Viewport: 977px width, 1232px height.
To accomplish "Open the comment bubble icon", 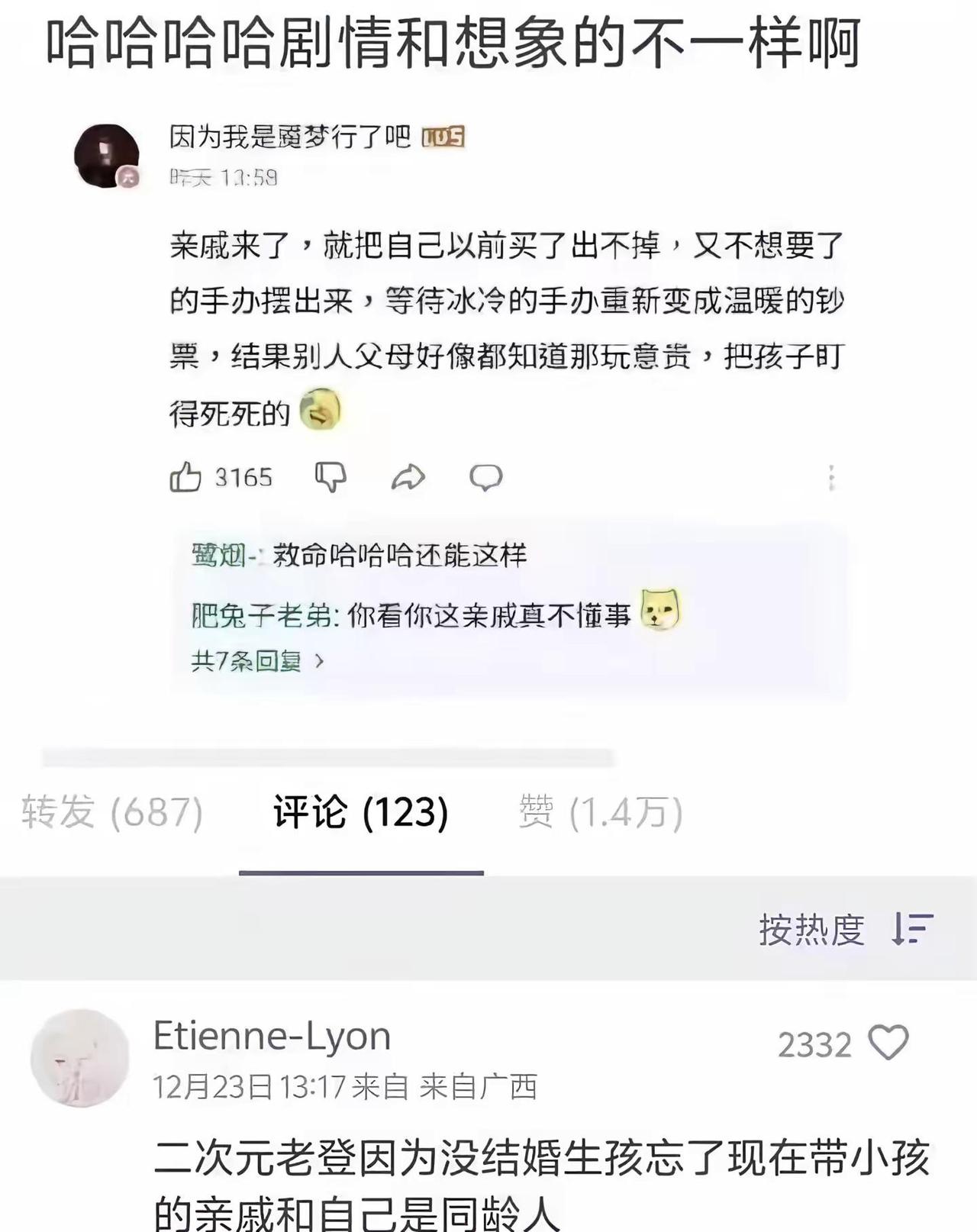I will (x=486, y=476).
